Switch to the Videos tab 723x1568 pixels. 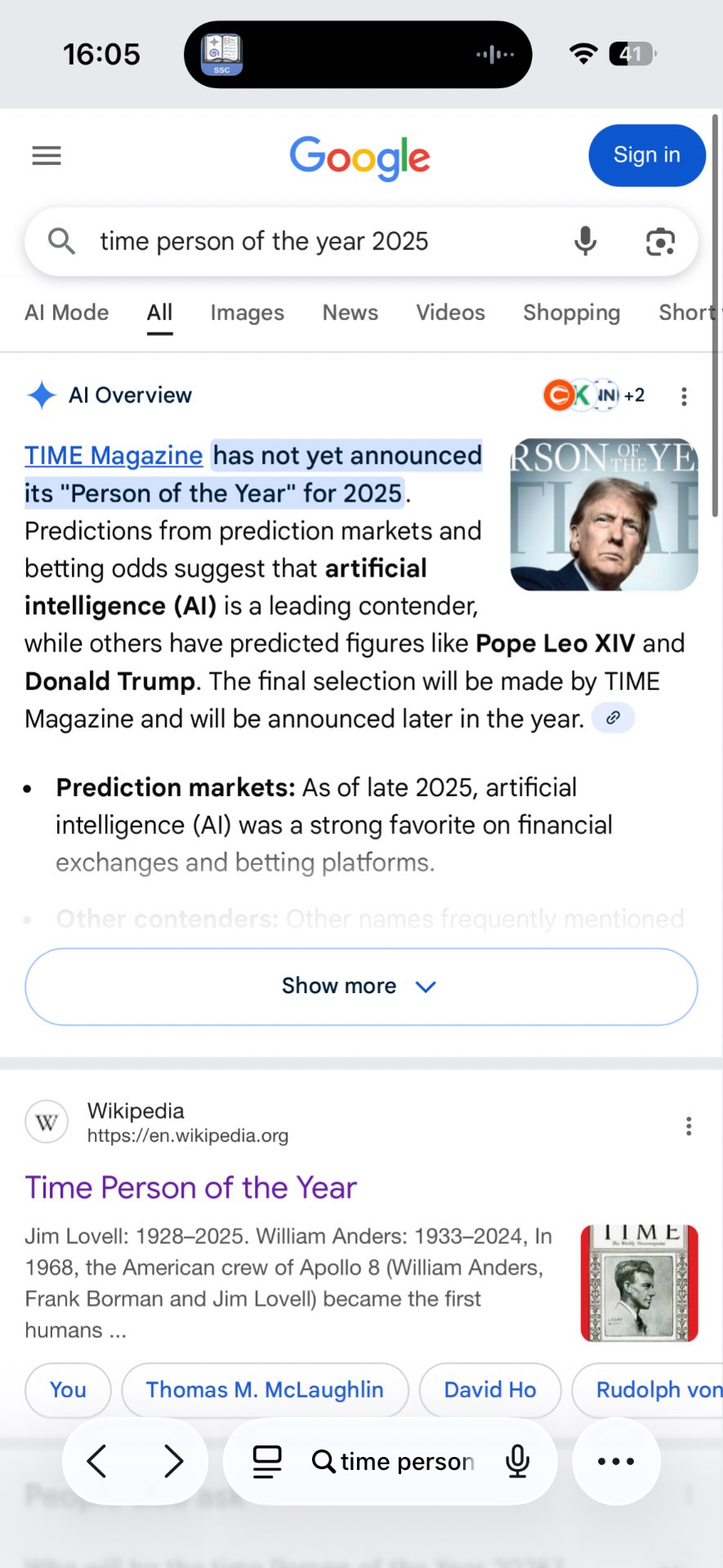coord(450,313)
